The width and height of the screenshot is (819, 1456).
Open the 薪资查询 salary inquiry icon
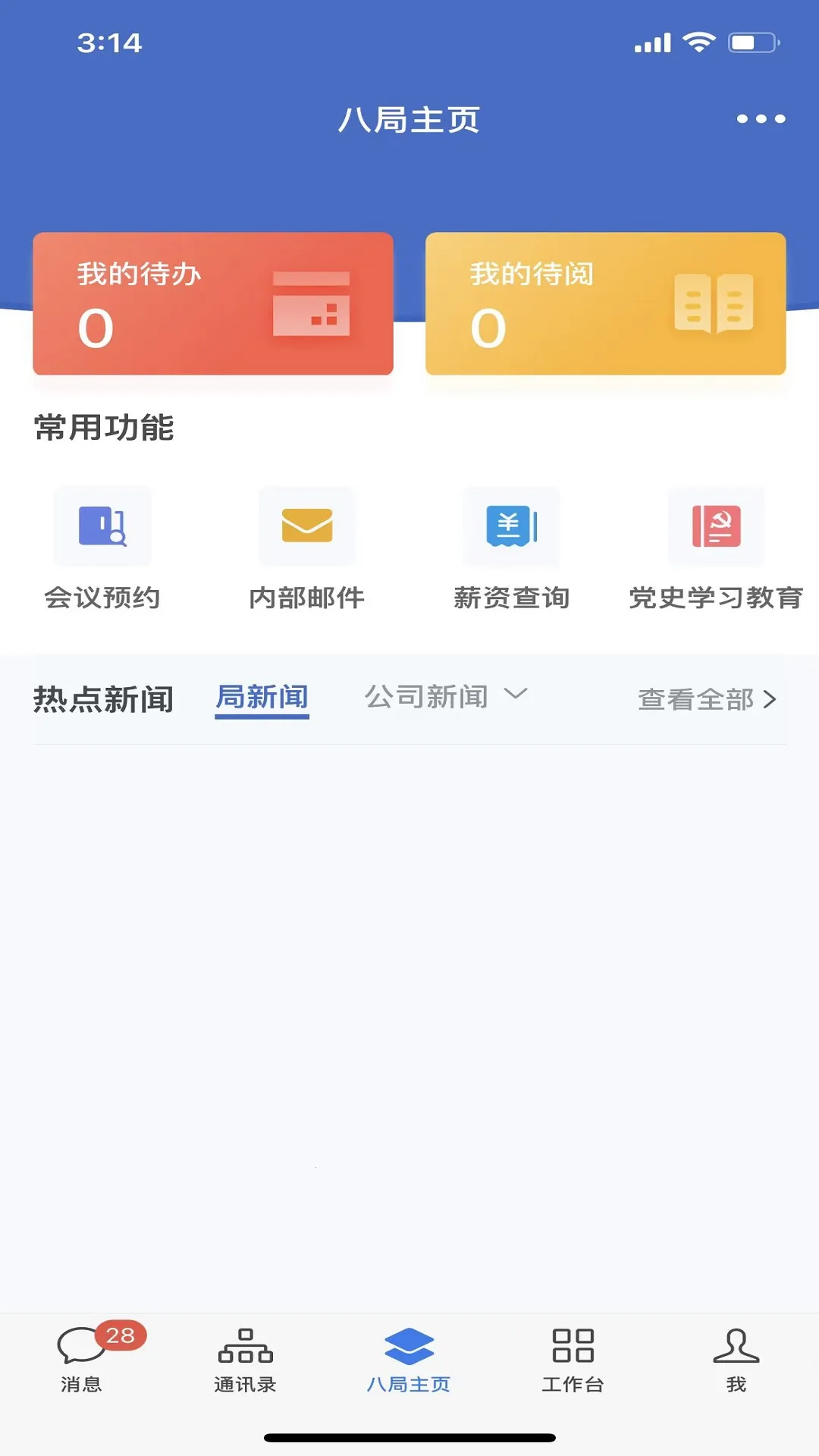pyautogui.click(x=510, y=526)
